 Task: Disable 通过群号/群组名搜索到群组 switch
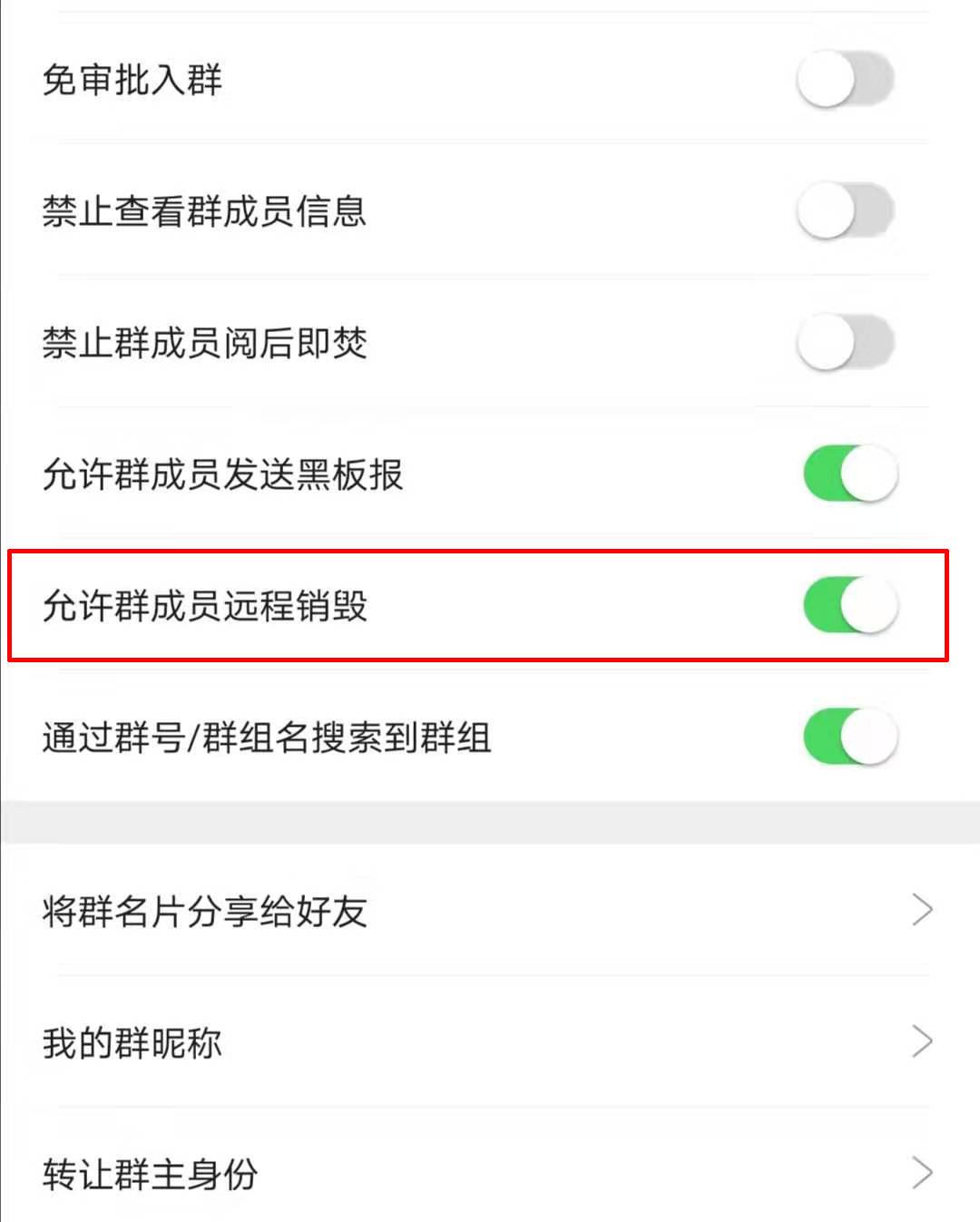850,737
